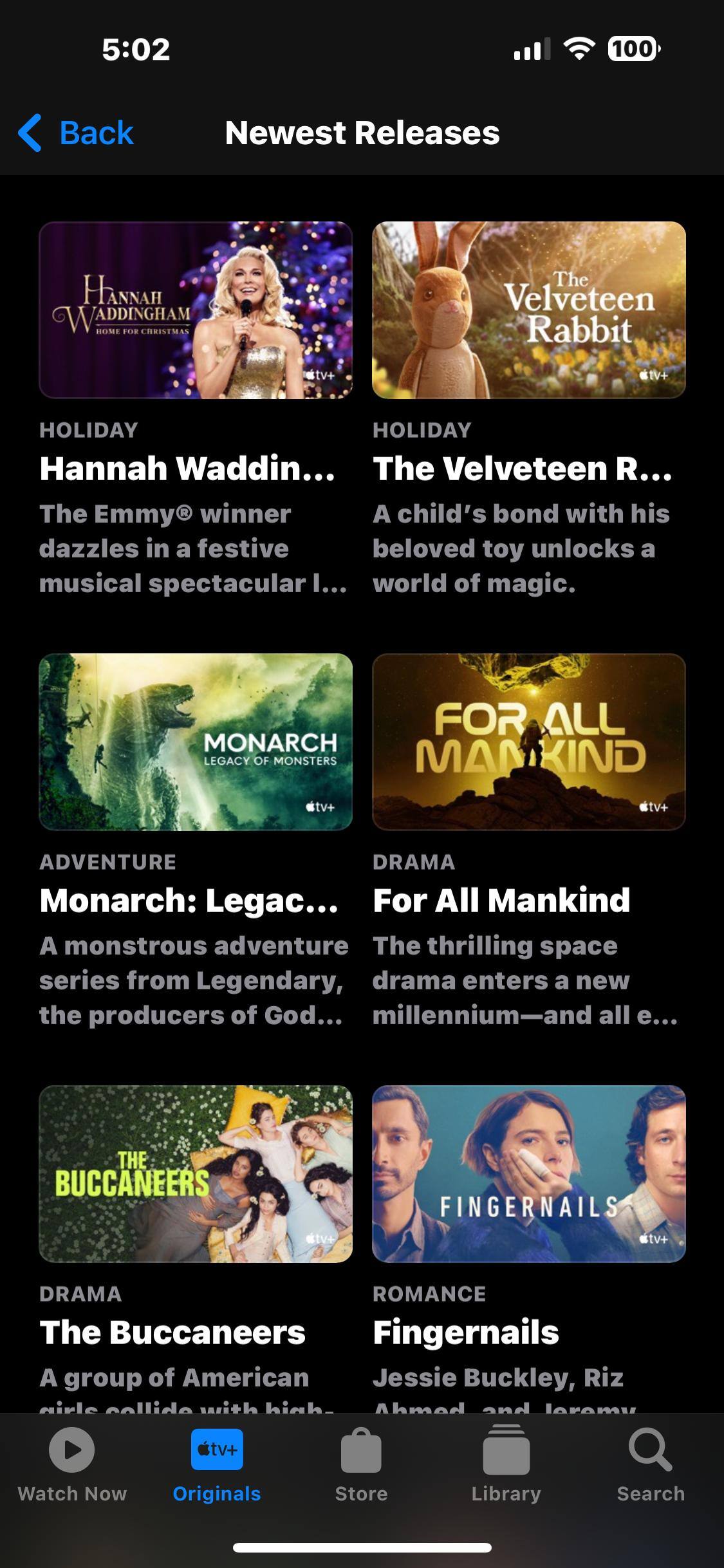
Task: Open the Fingernails movie
Action: 528,1174
